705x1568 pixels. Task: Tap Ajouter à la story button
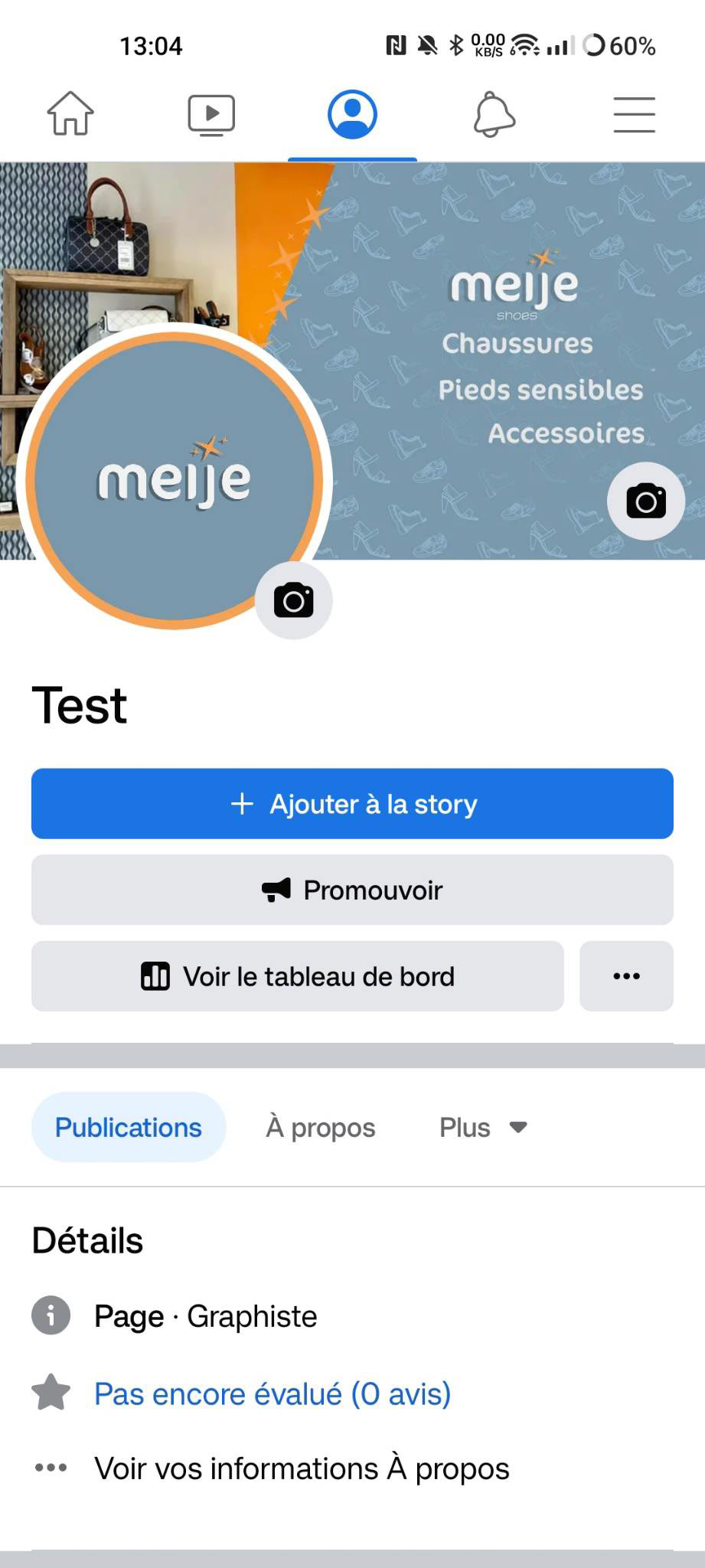pyautogui.click(x=352, y=804)
